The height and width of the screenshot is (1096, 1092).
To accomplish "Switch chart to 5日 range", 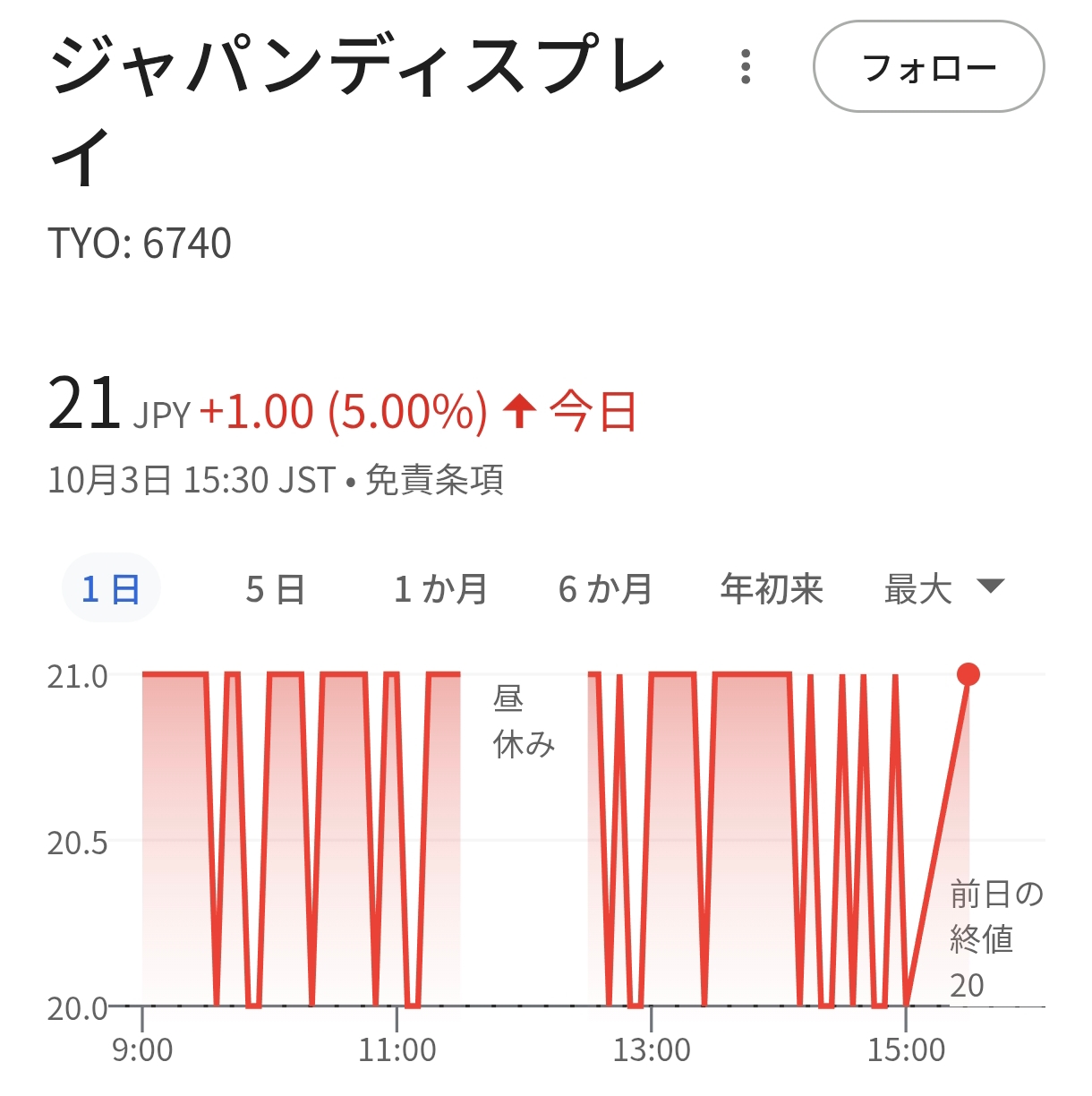I will [x=276, y=589].
